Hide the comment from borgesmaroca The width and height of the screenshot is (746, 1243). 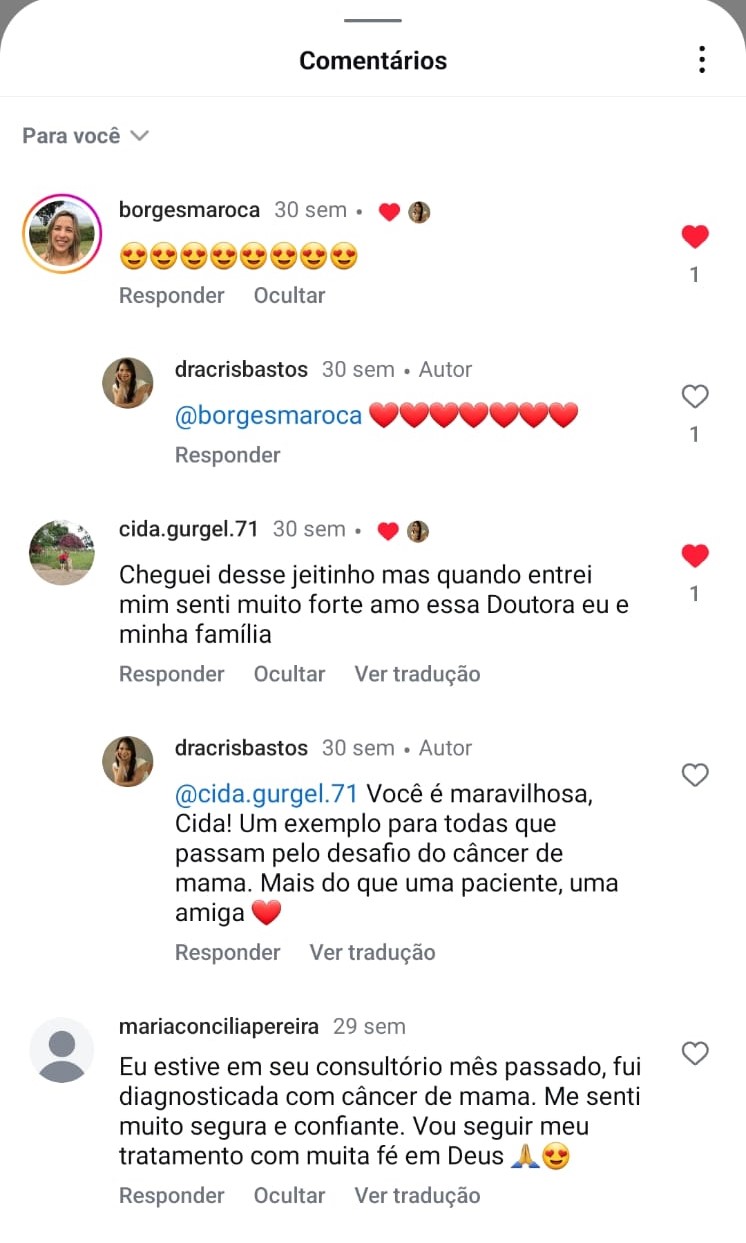[x=289, y=295]
